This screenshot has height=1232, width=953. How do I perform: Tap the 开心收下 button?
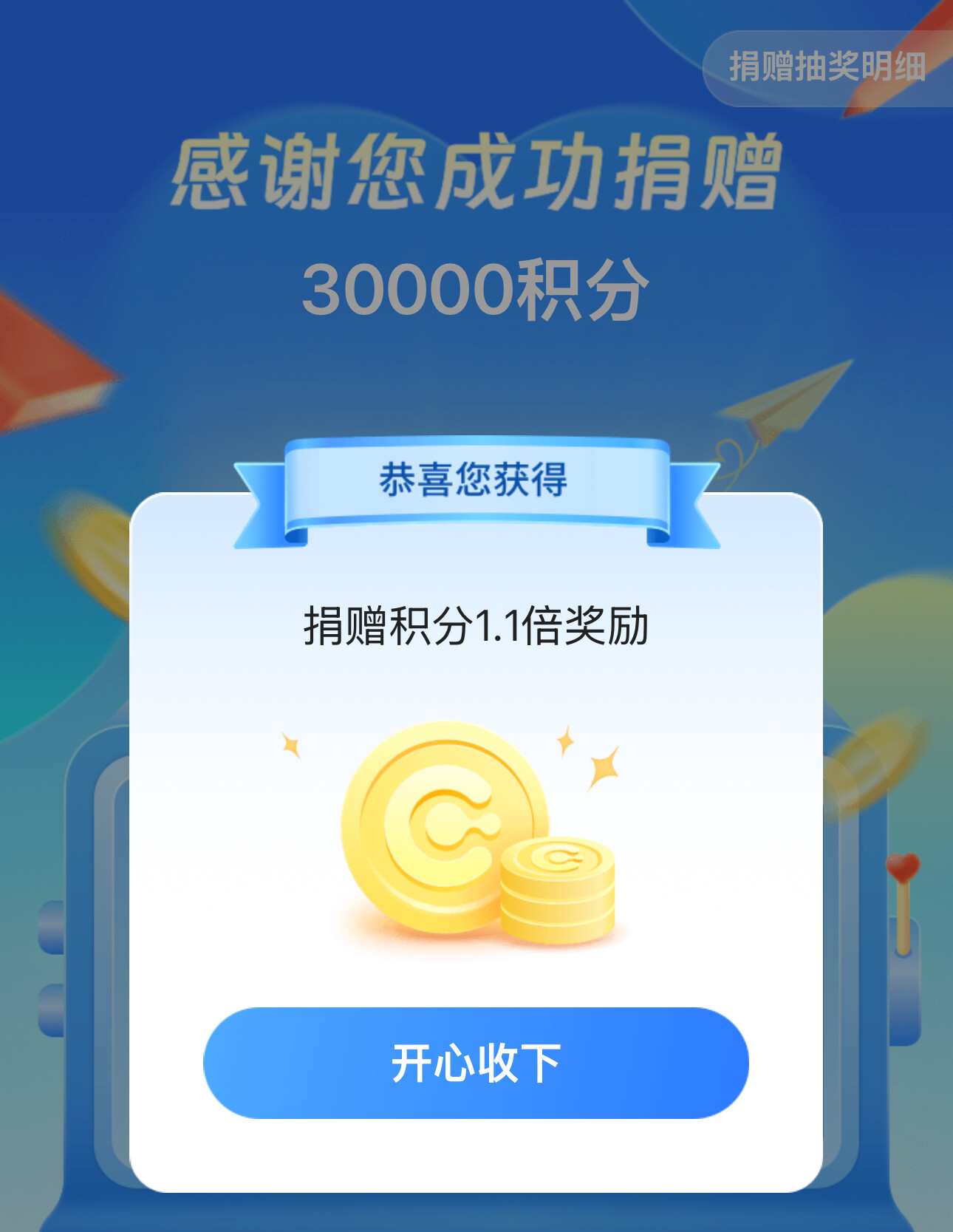476,1063
